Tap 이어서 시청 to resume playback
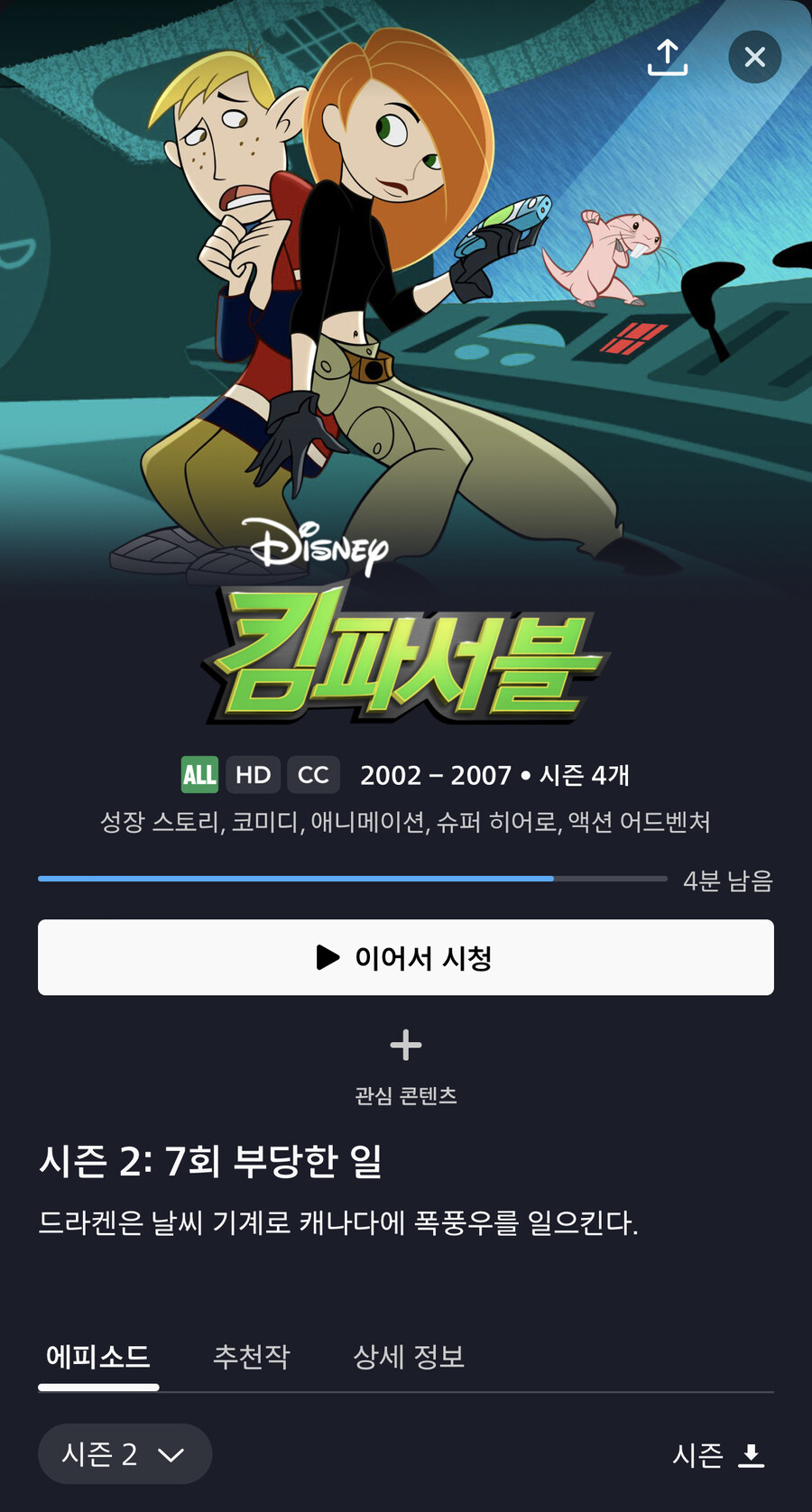The width and height of the screenshot is (812, 1512). (x=406, y=957)
